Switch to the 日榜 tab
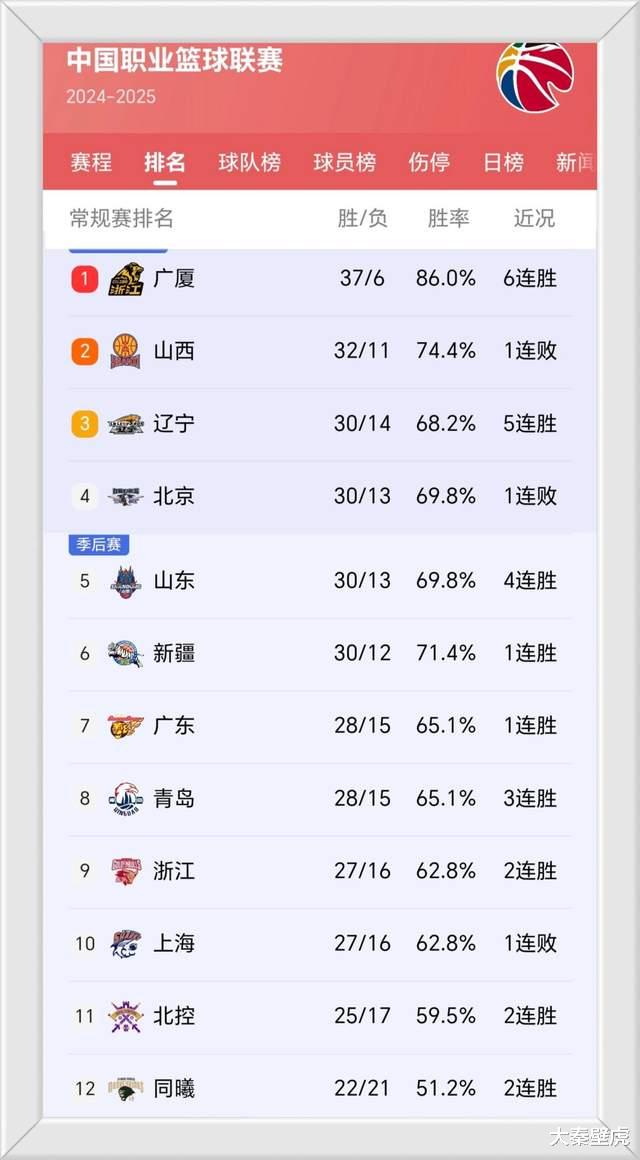 pos(503,162)
